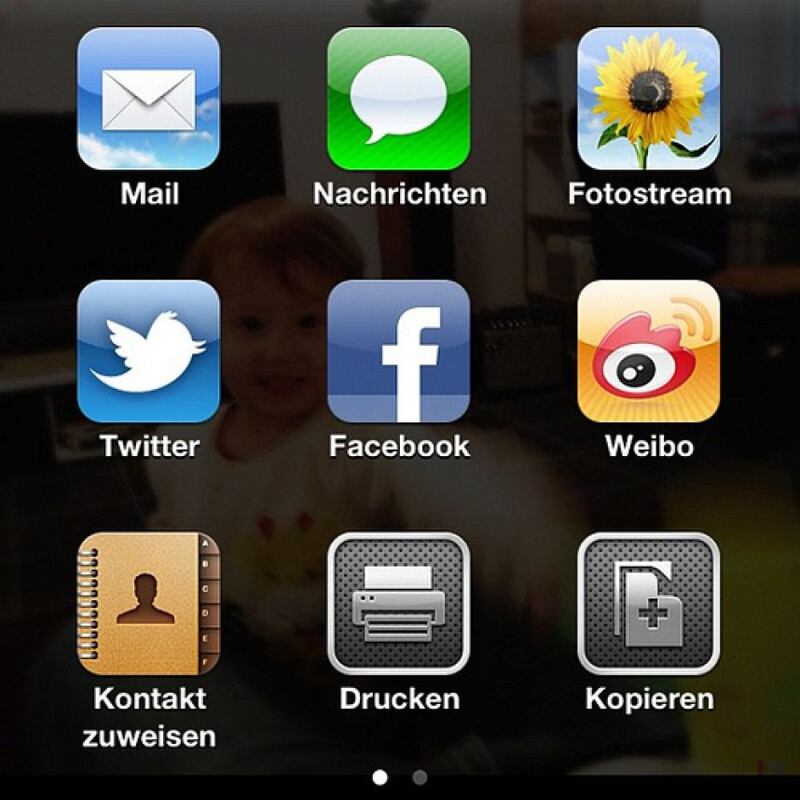Post the photo to Twitter
The image size is (800, 800).
point(148,351)
